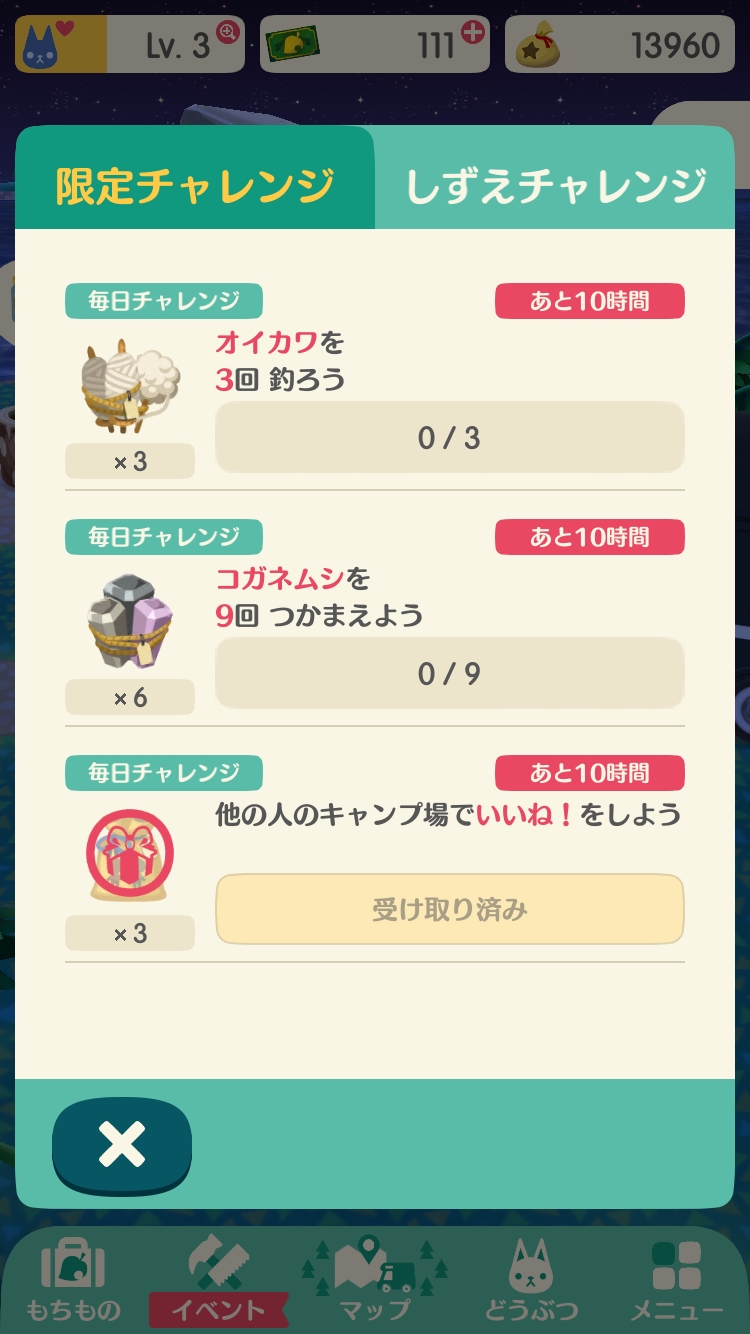Open the イベント menu
The width and height of the screenshot is (750, 1334).
pyautogui.click(x=219, y=1282)
